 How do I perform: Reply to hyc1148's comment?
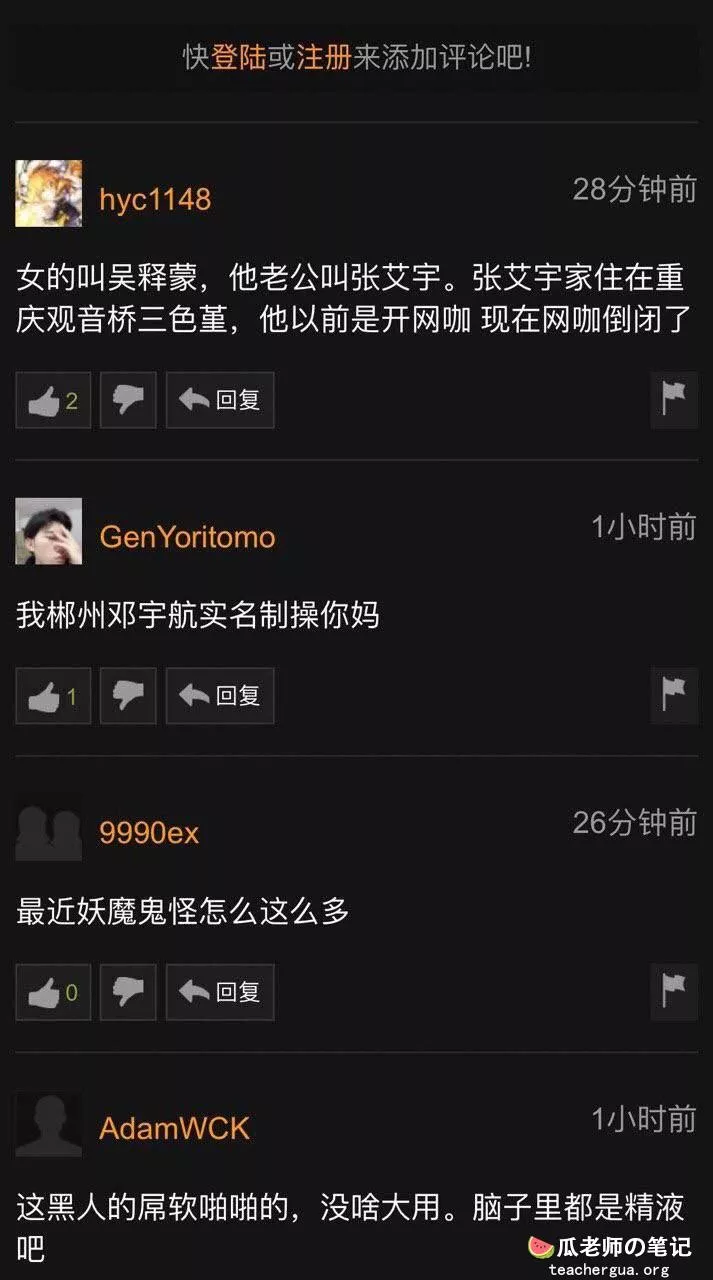pos(220,401)
